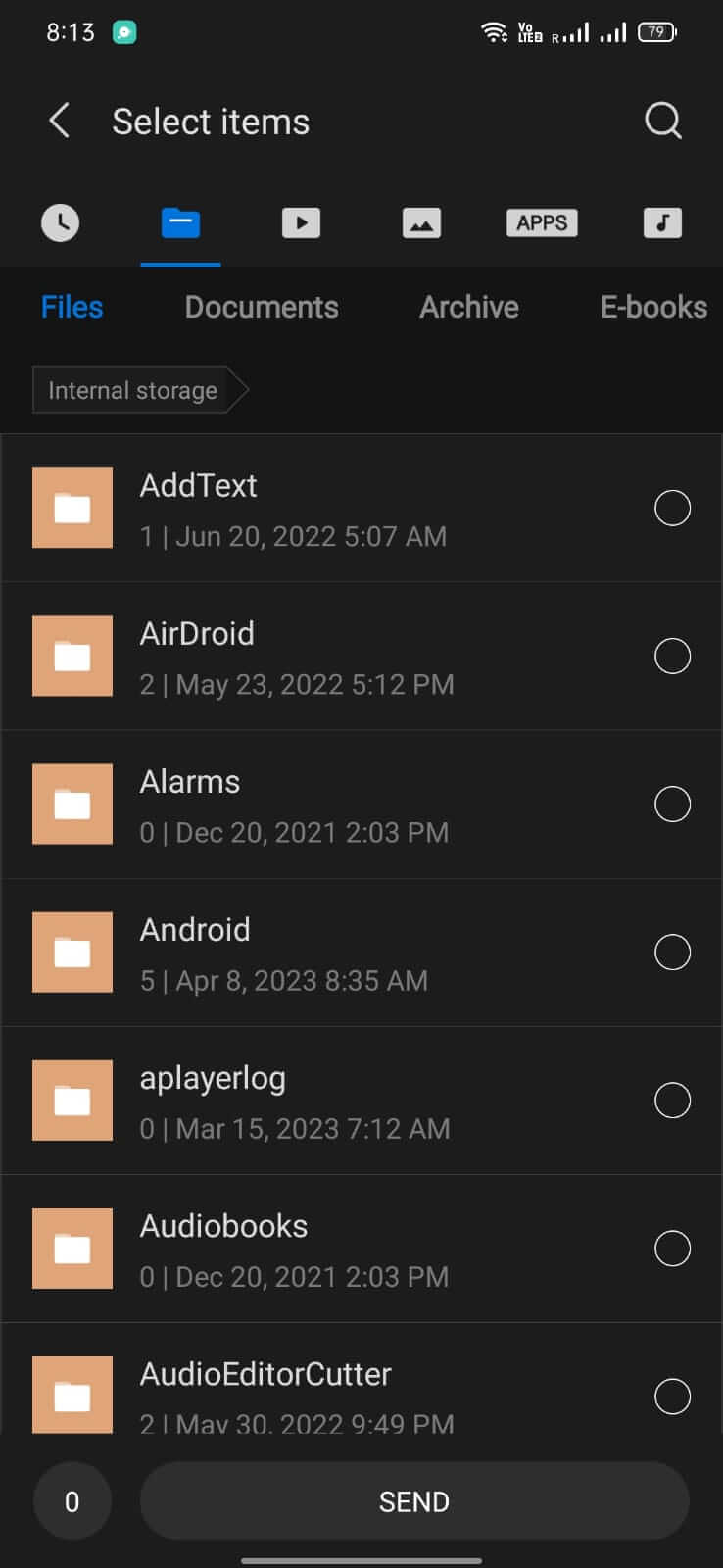
Task: Tap the back arrow icon
Action: point(59,121)
